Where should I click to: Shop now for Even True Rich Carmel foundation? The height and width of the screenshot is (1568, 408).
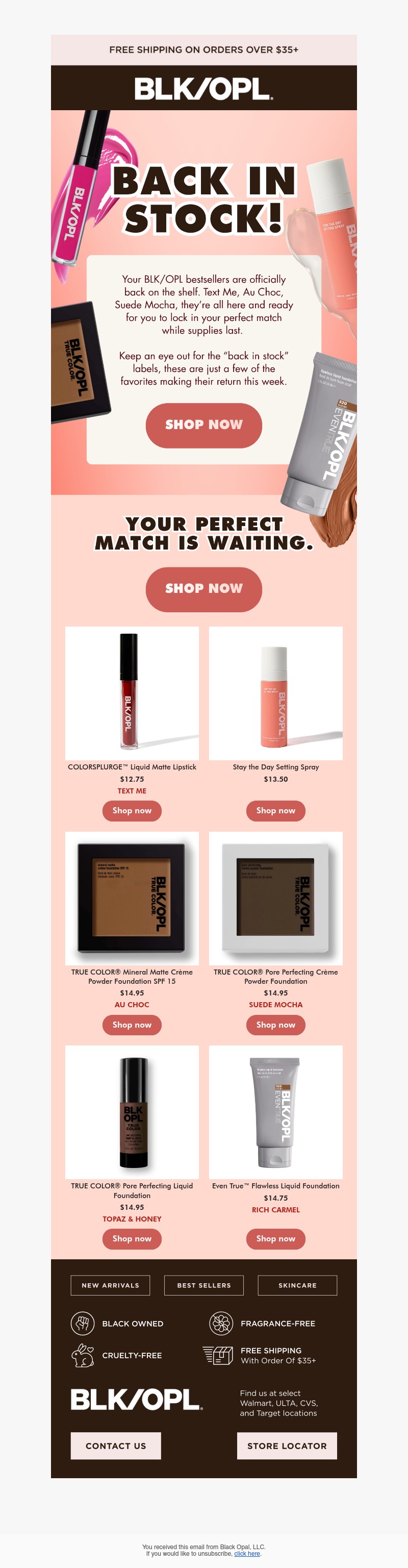point(275,1238)
